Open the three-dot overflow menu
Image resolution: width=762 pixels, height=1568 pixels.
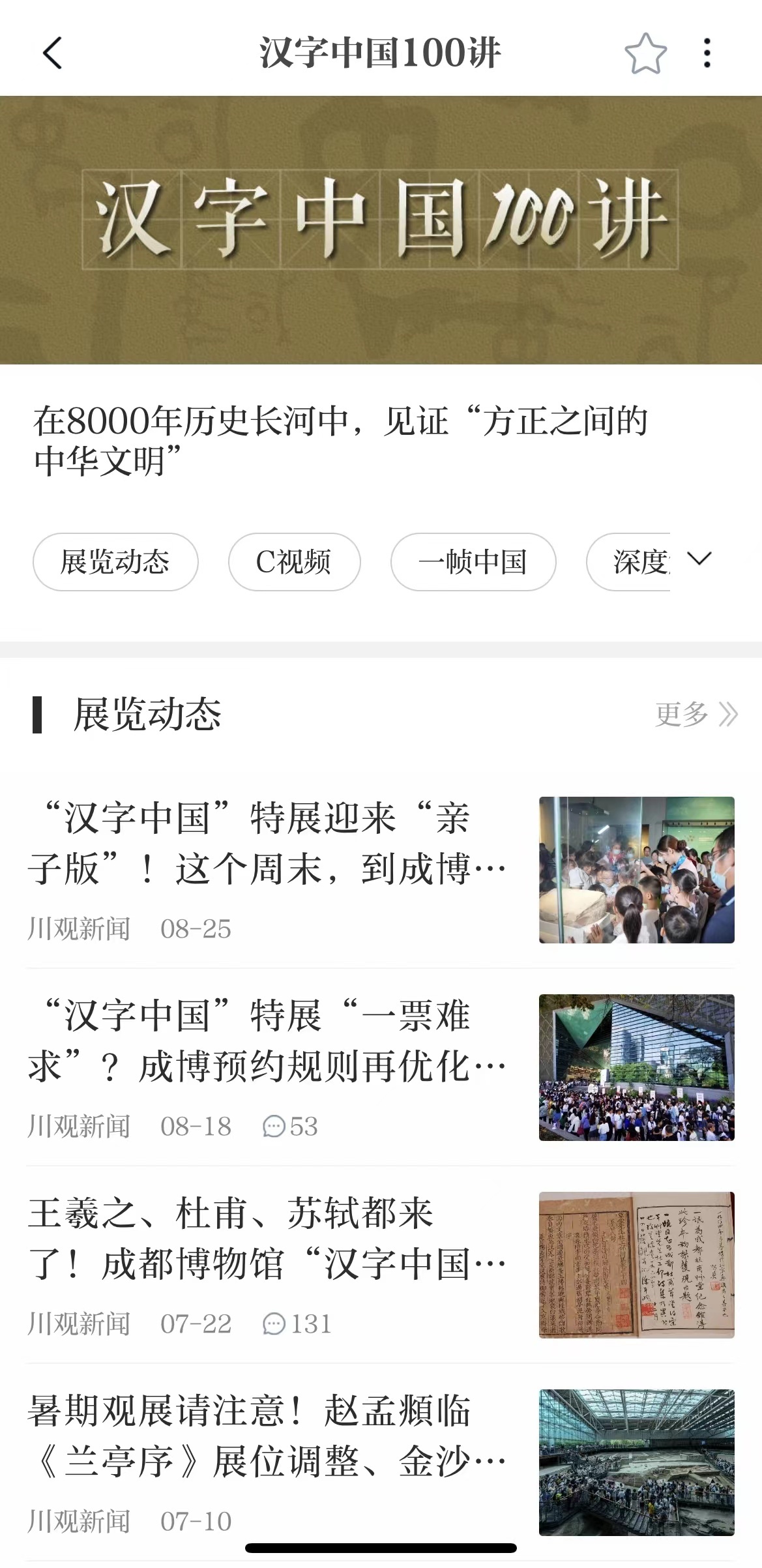[707, 53]
